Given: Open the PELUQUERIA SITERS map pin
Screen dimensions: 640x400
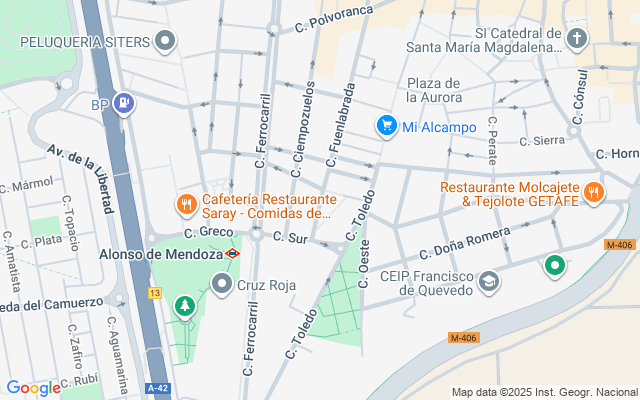Looking at the screenshot, I should pos(165,41).
